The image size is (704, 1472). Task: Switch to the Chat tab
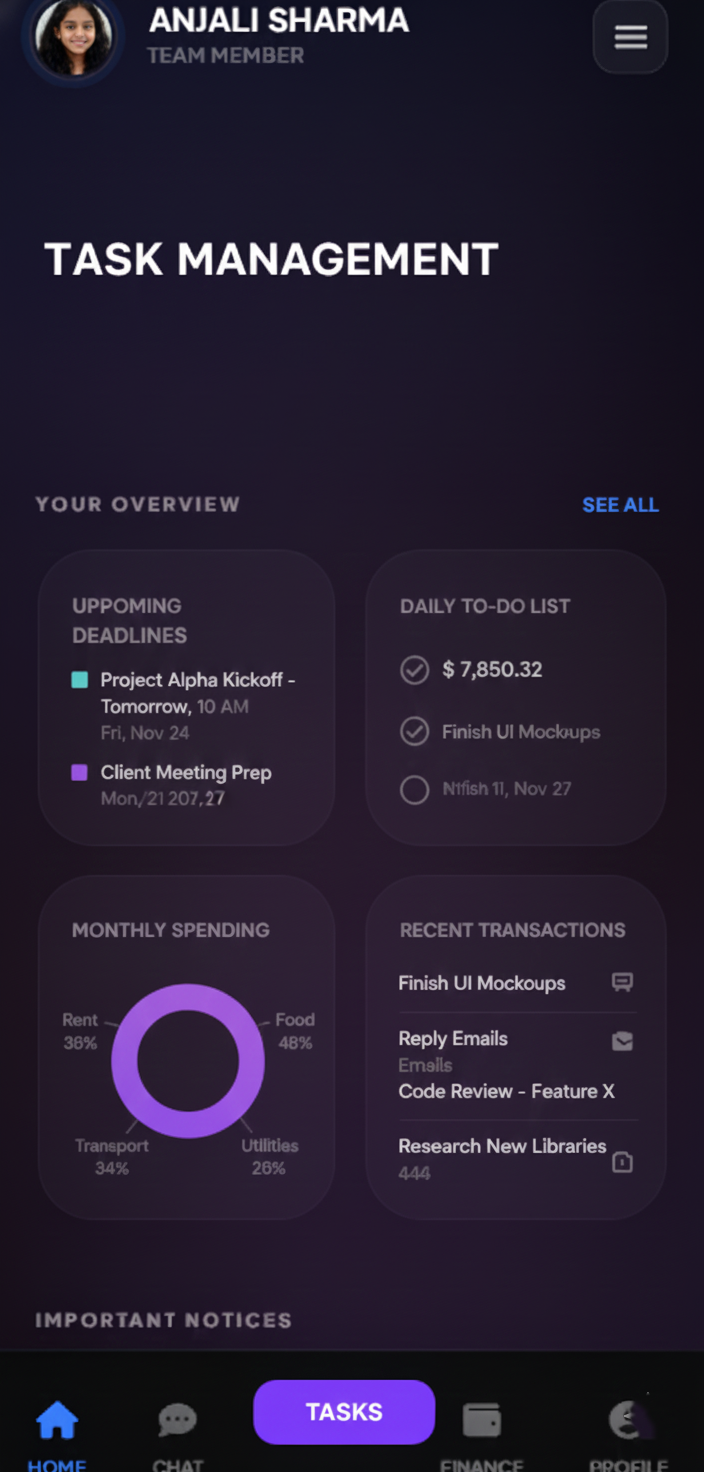(x=178, y=1430)
